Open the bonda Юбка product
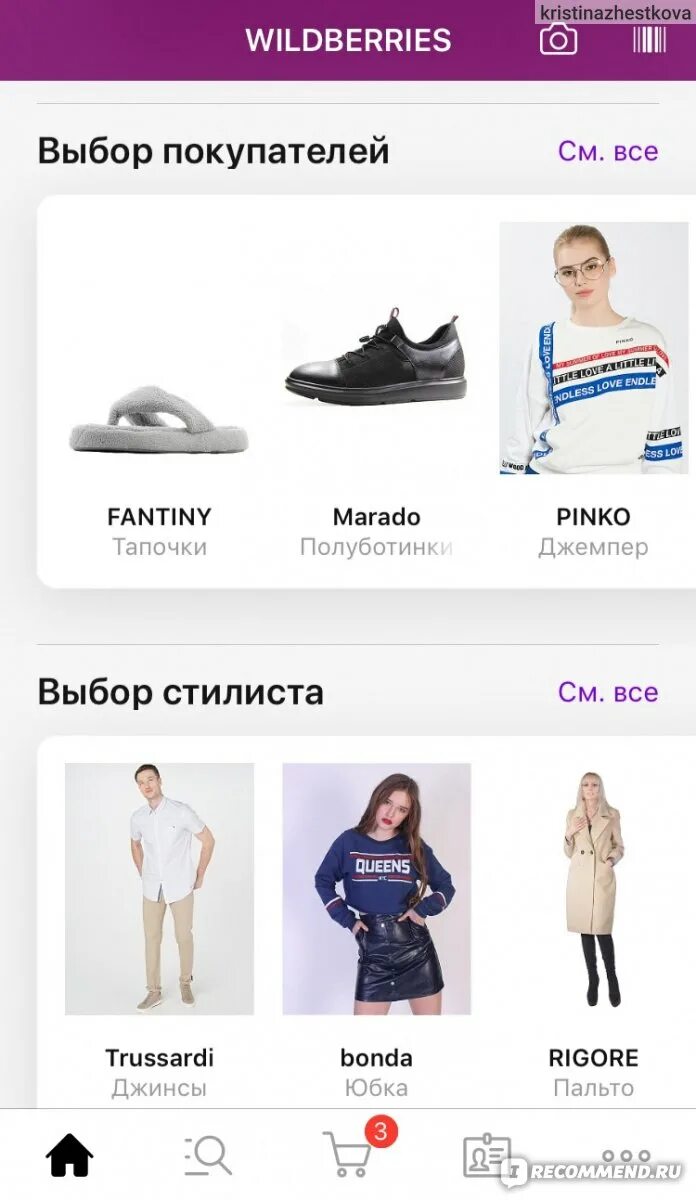The height and width of the screenshot is (1200, 696). pyautogui.click(x=376, y=890)
